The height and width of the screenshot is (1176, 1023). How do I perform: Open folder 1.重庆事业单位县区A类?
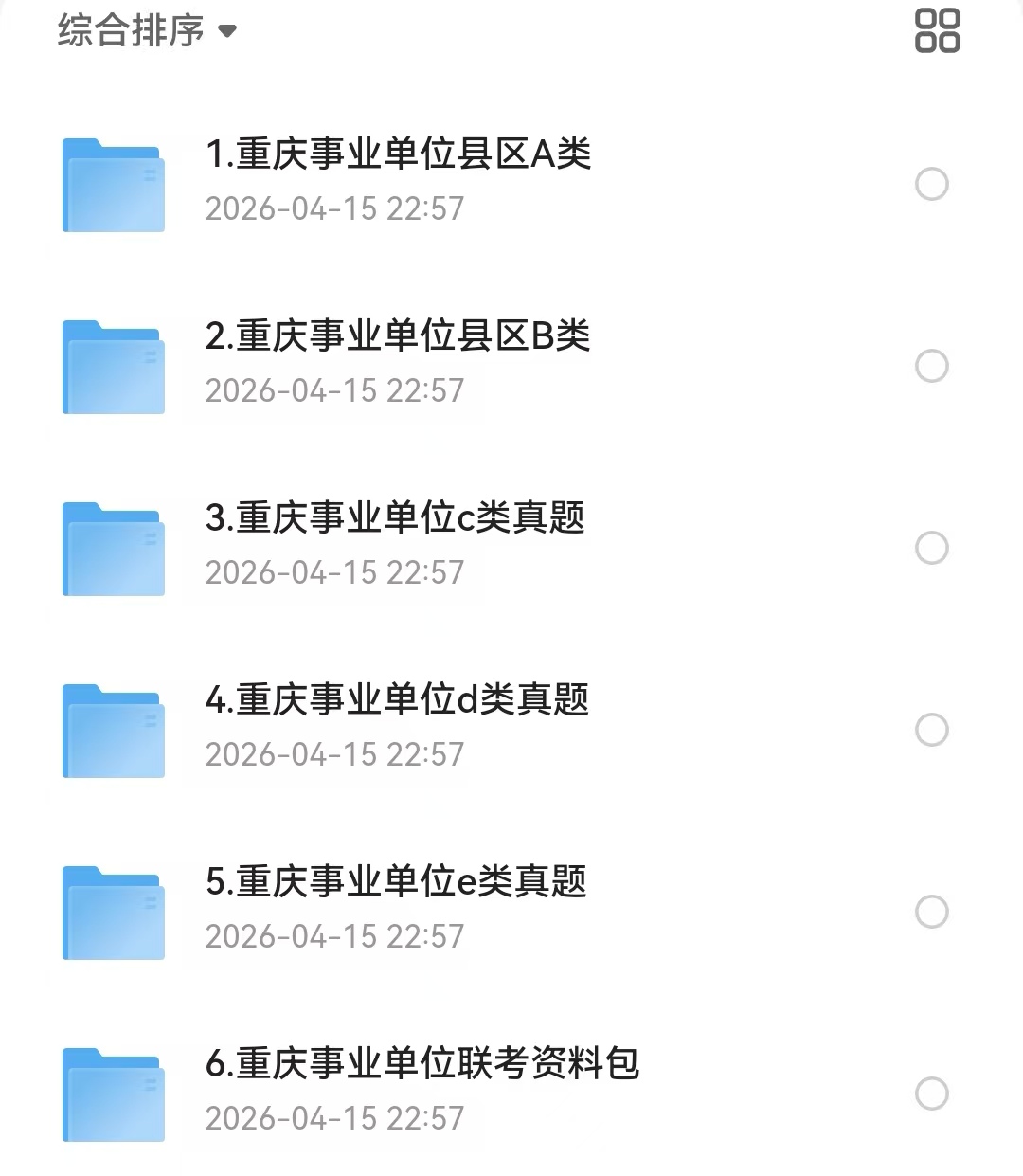(398, 154)
